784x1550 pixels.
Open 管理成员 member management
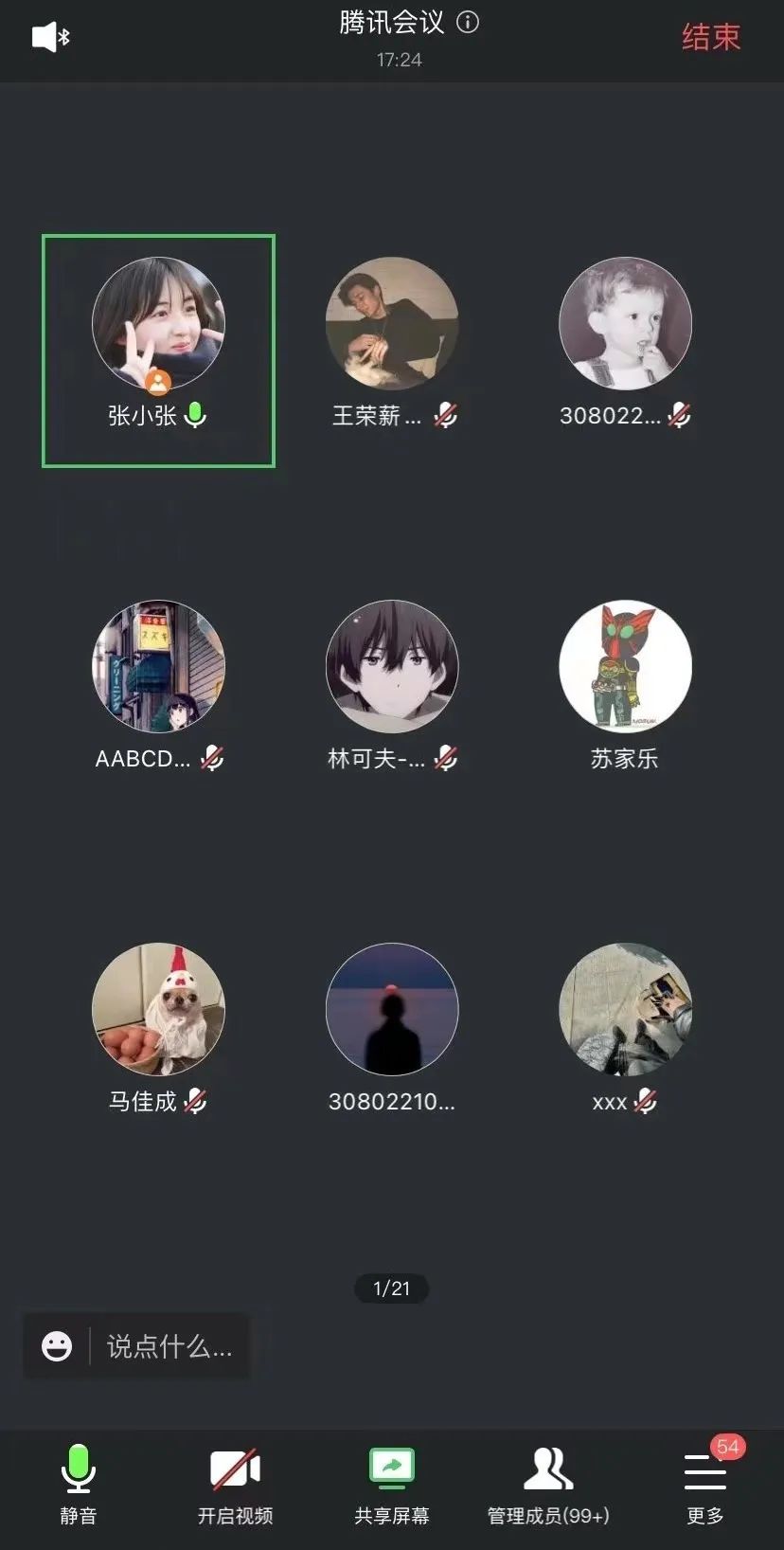point(548,1484)
